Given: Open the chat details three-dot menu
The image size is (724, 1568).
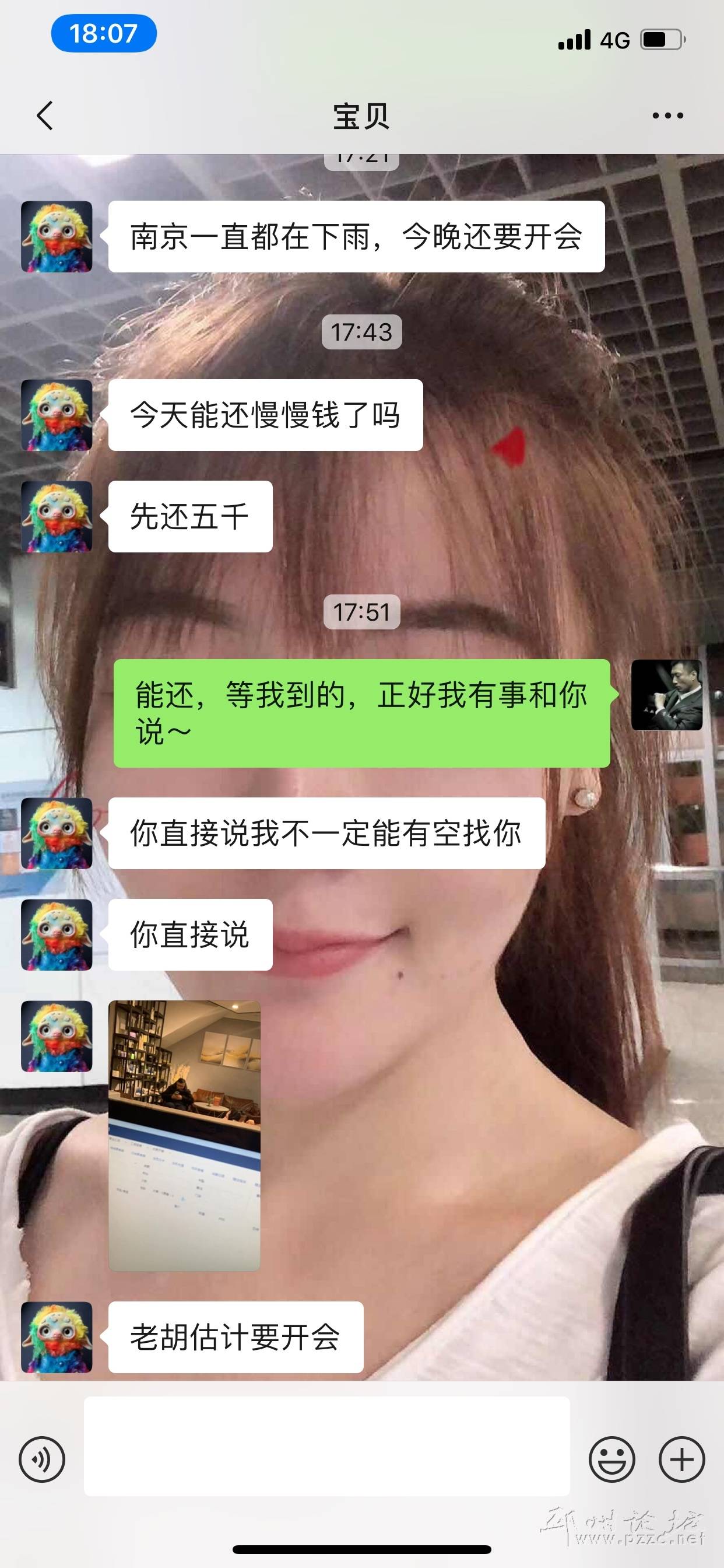Looking at the screenshot, I should 667,116.
